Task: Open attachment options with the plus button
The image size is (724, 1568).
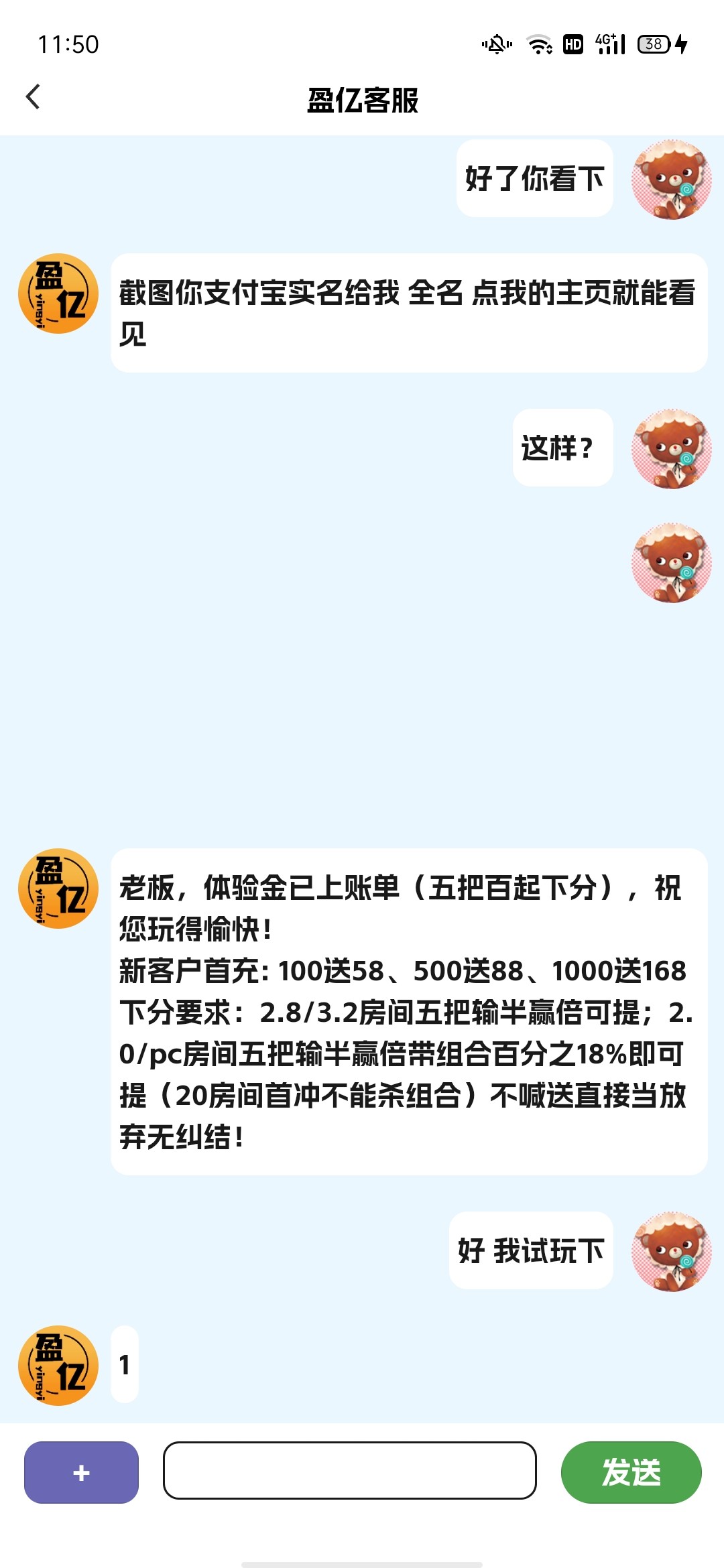Action: click(81, 1472)
